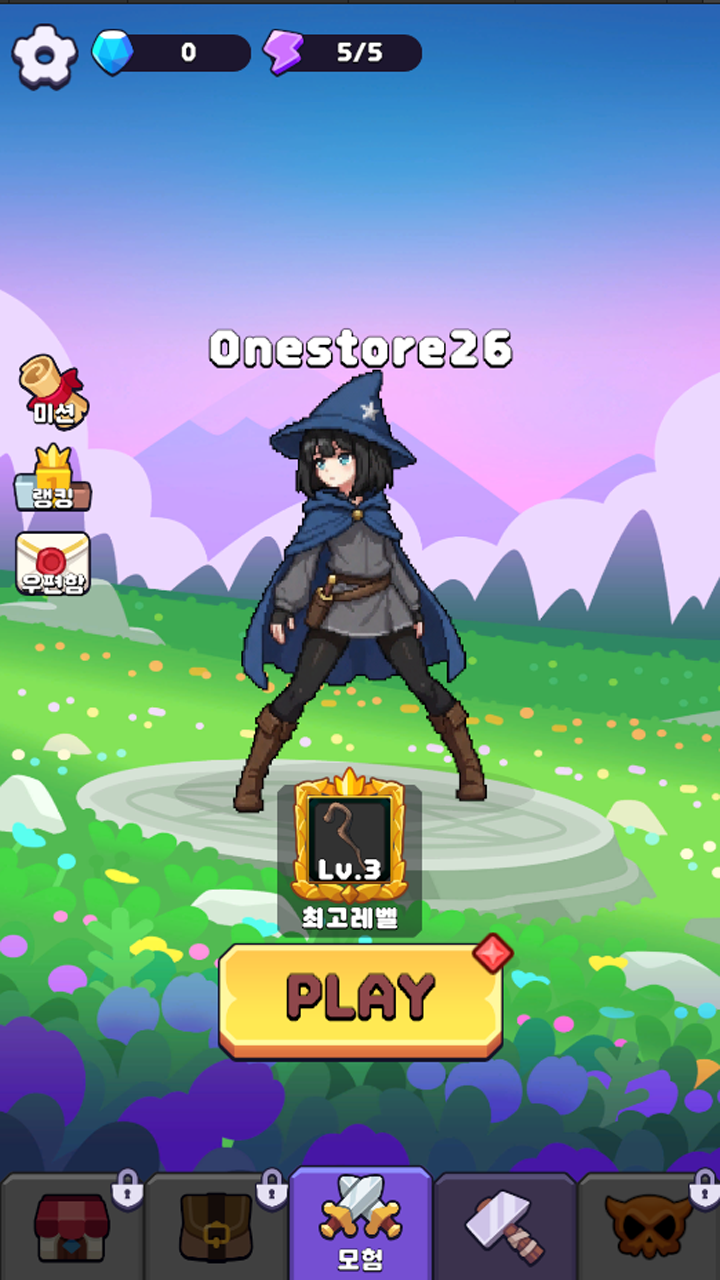Click the Onestore26 player name
Image resolution: width=720 pixels, height=1280 pixels.
(x=359, y=348)
